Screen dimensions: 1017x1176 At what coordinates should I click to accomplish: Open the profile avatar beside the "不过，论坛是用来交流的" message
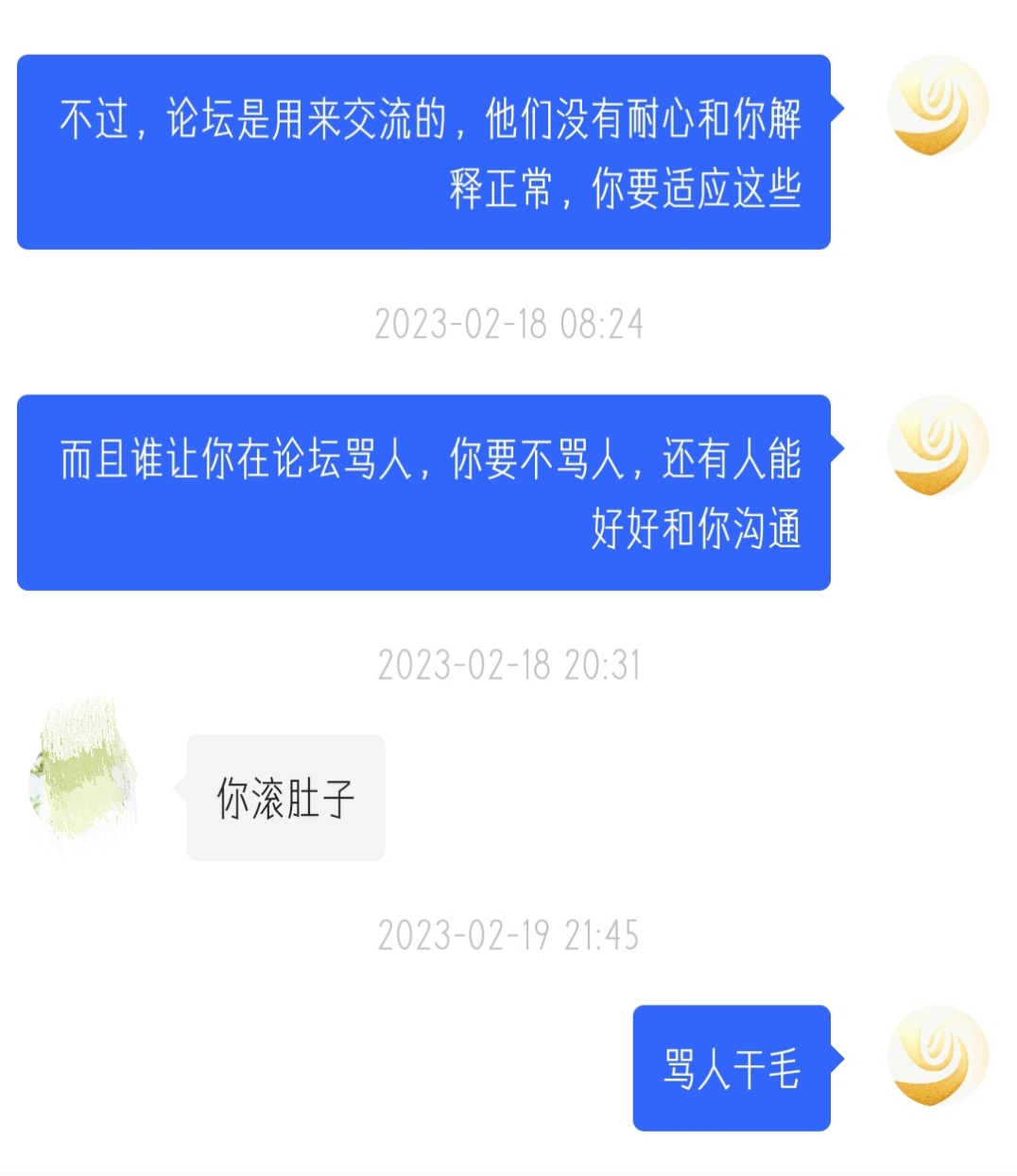pos(937,106)
